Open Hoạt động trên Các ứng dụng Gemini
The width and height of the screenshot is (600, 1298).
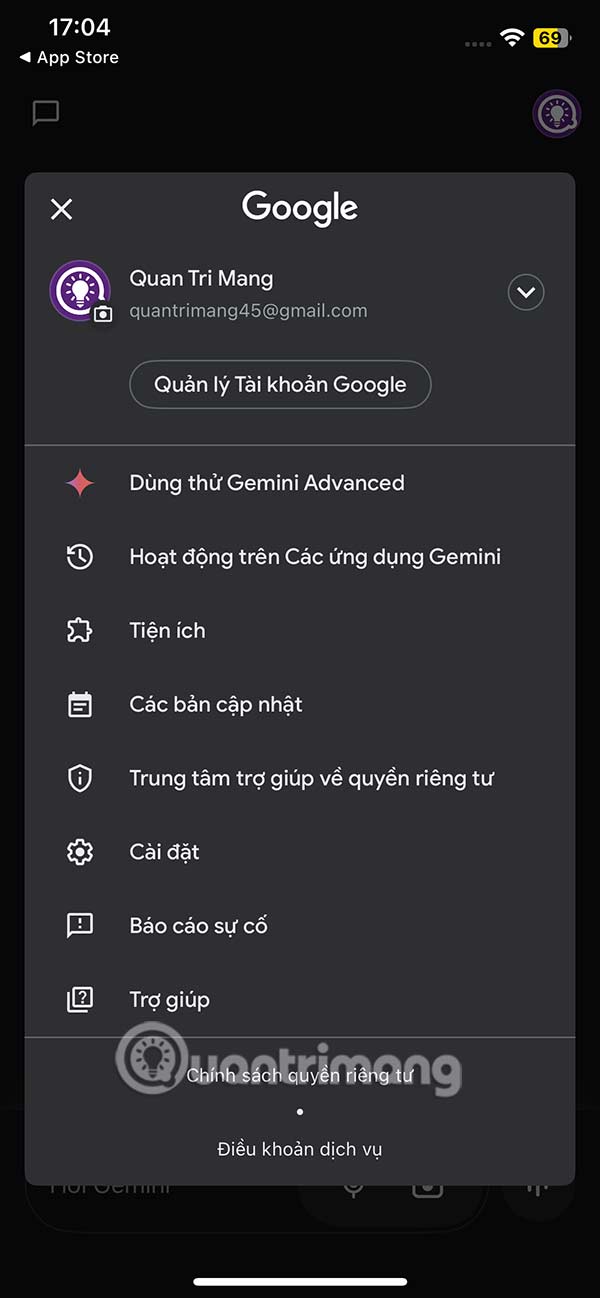(314, 557)
